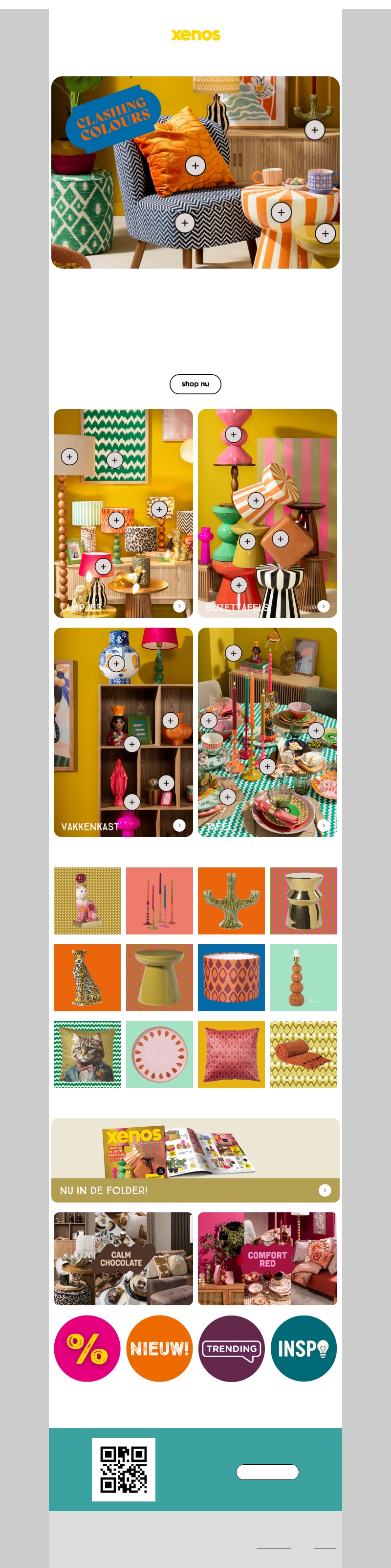Open the Calm Chocolate collection
The height and width of the screenshot is (1568, 391).
coord(123,1258)
